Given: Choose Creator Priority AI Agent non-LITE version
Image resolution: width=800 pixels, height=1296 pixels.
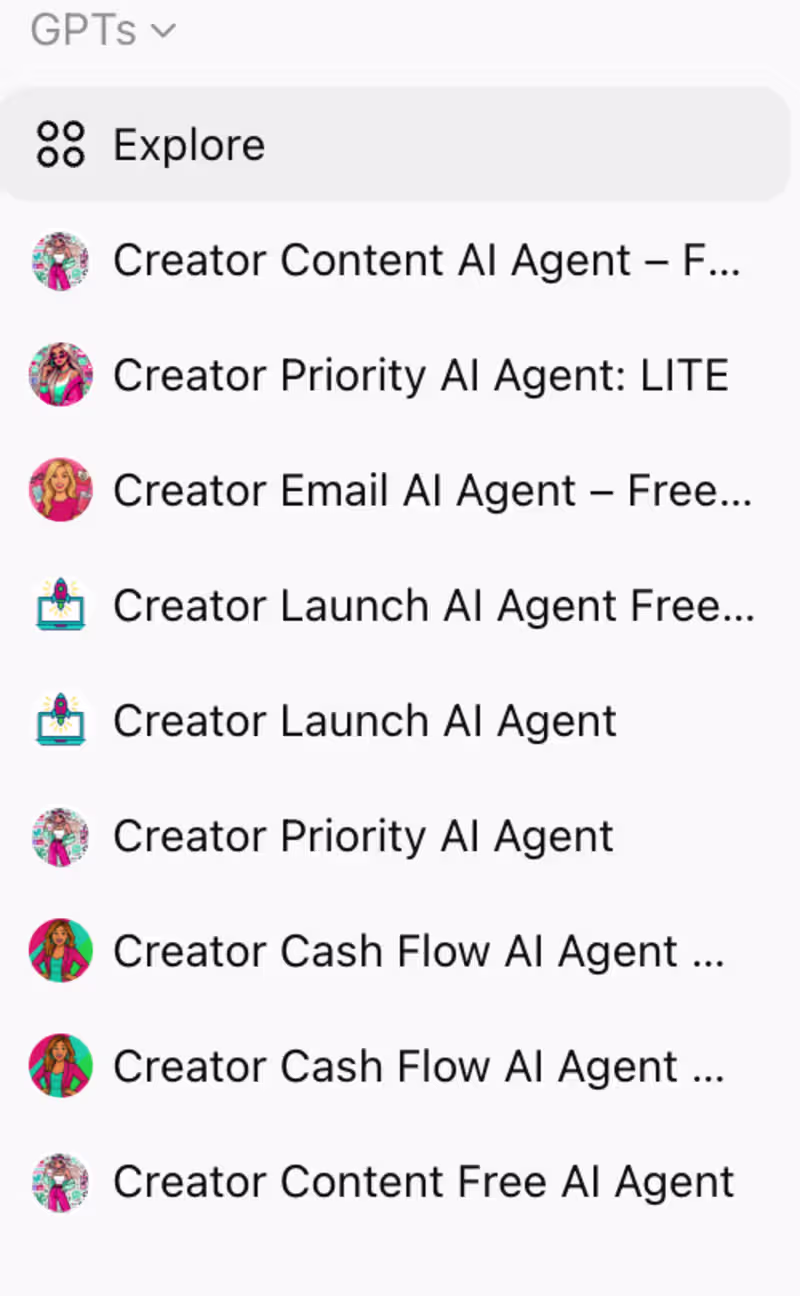Looking at the screenshot, I should coord(363,836).
